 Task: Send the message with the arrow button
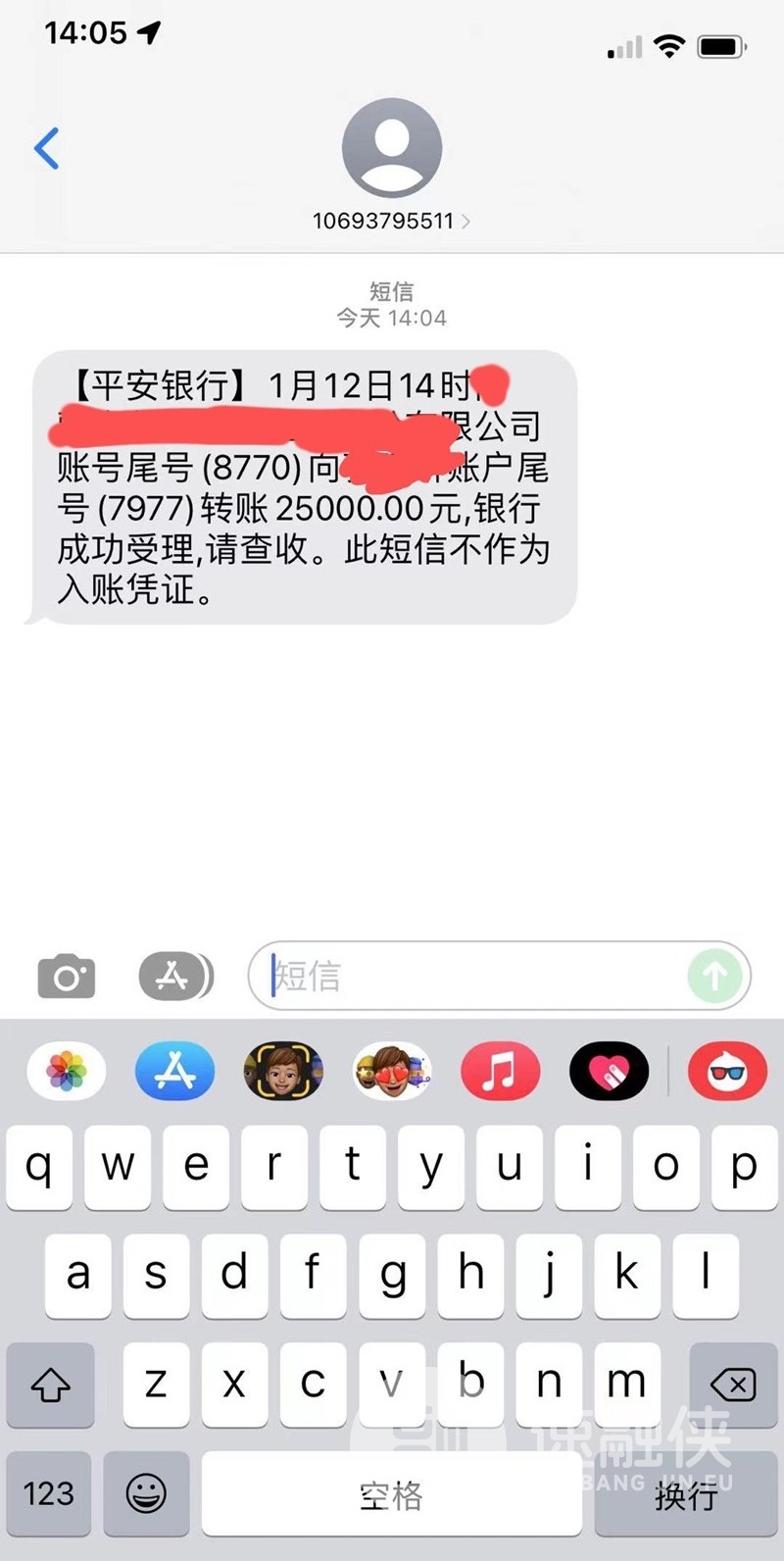click(714, 976)
